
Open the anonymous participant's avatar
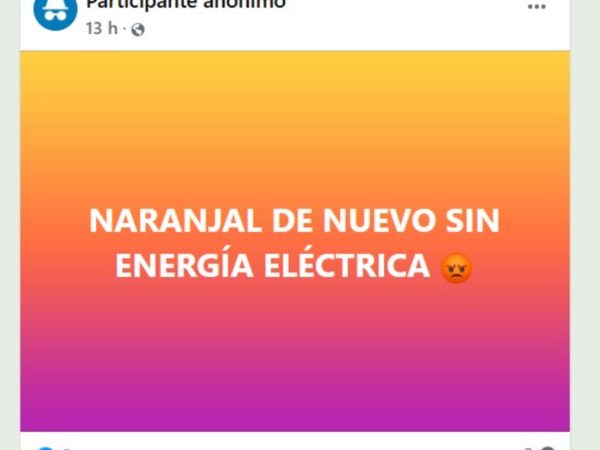point(55,10)
